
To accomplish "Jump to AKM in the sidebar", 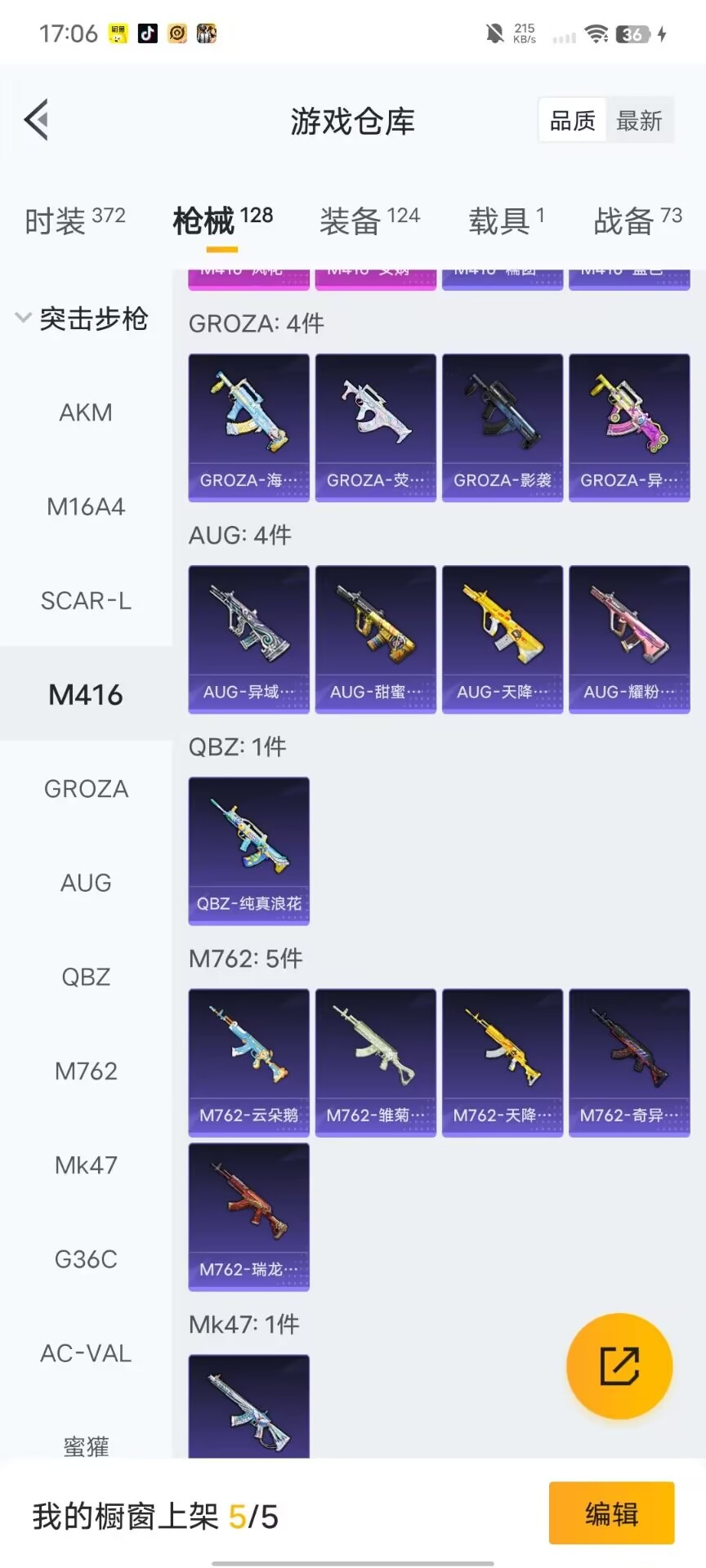I will 86,412.
